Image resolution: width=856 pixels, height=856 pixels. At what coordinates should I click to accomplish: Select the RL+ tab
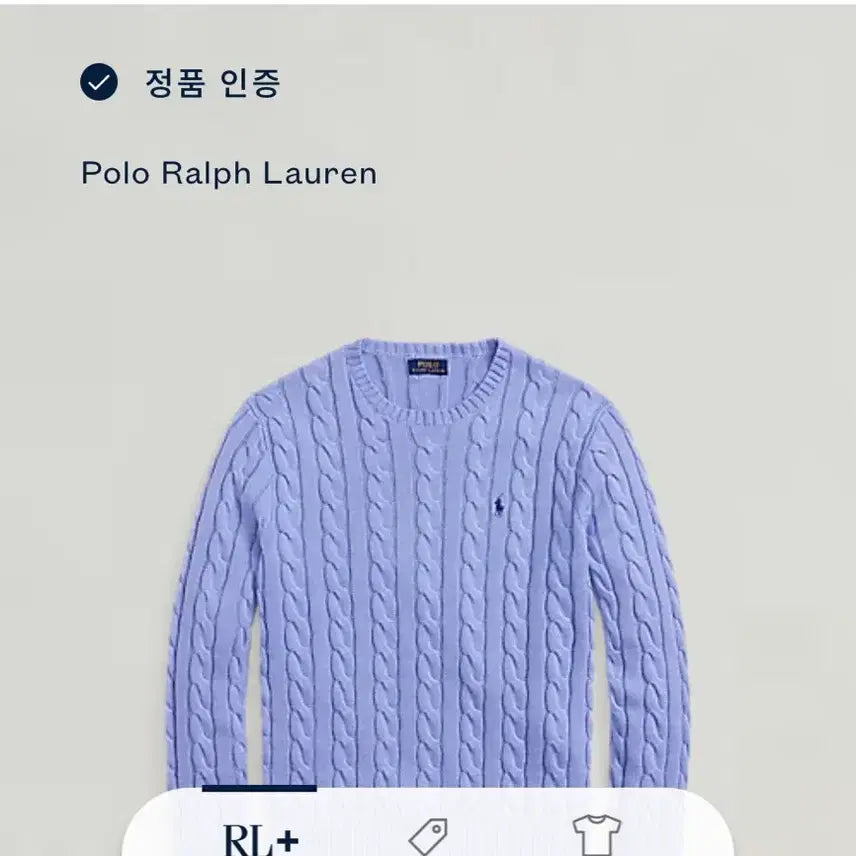tap(259, 835)
